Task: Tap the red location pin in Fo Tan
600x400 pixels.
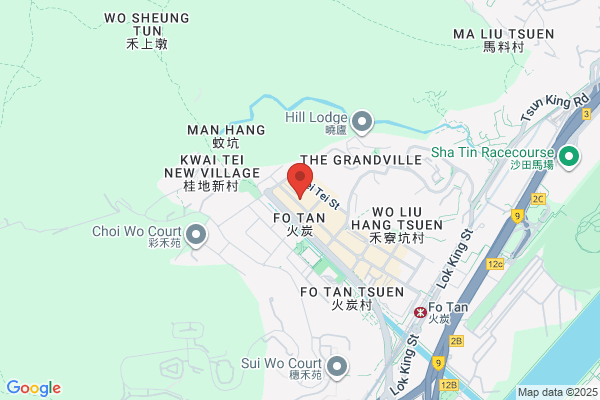Action: tap(300, 181)
